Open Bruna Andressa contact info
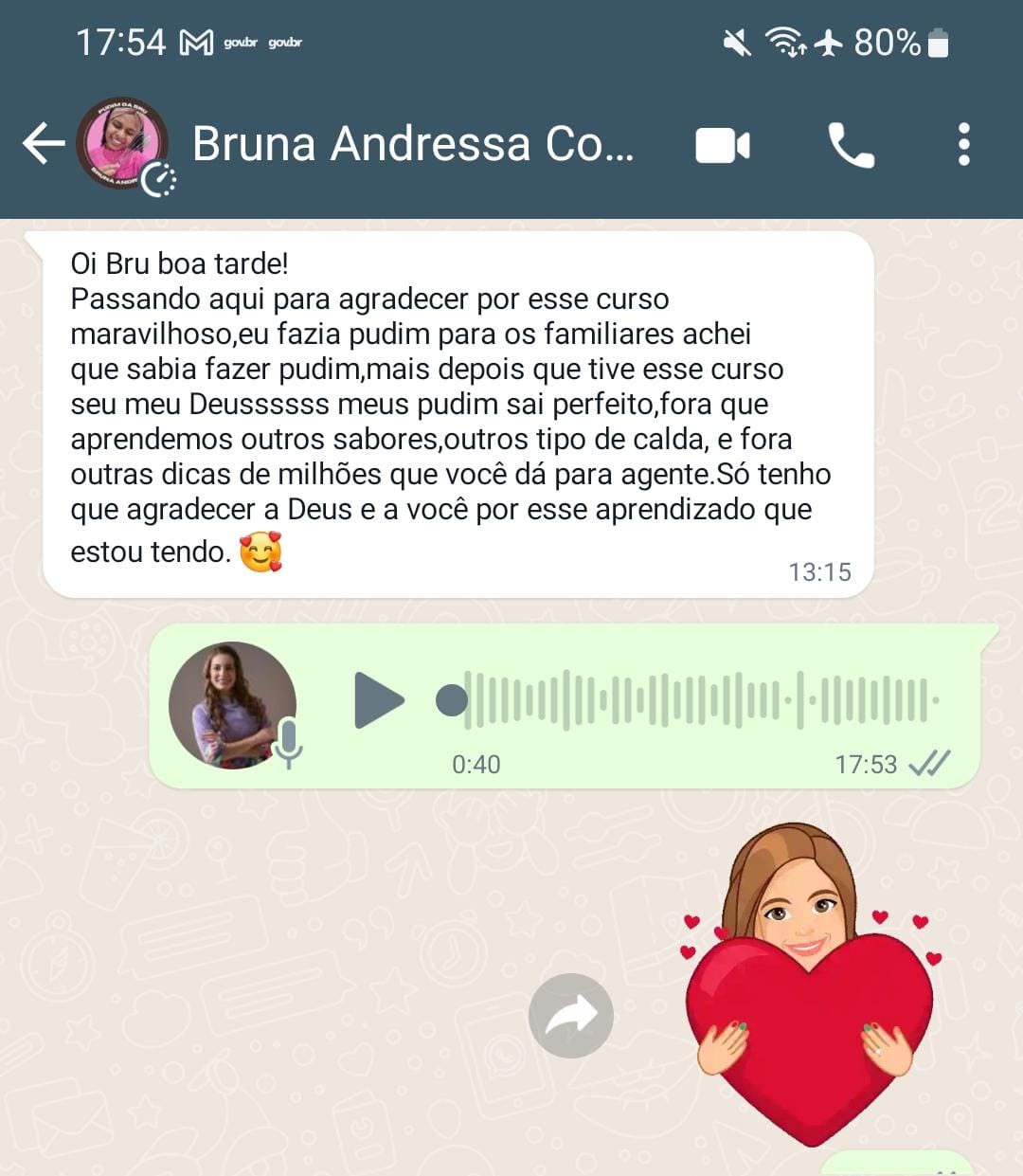Viewport: 1023px width, 1176px height. (x=413, y=144)
